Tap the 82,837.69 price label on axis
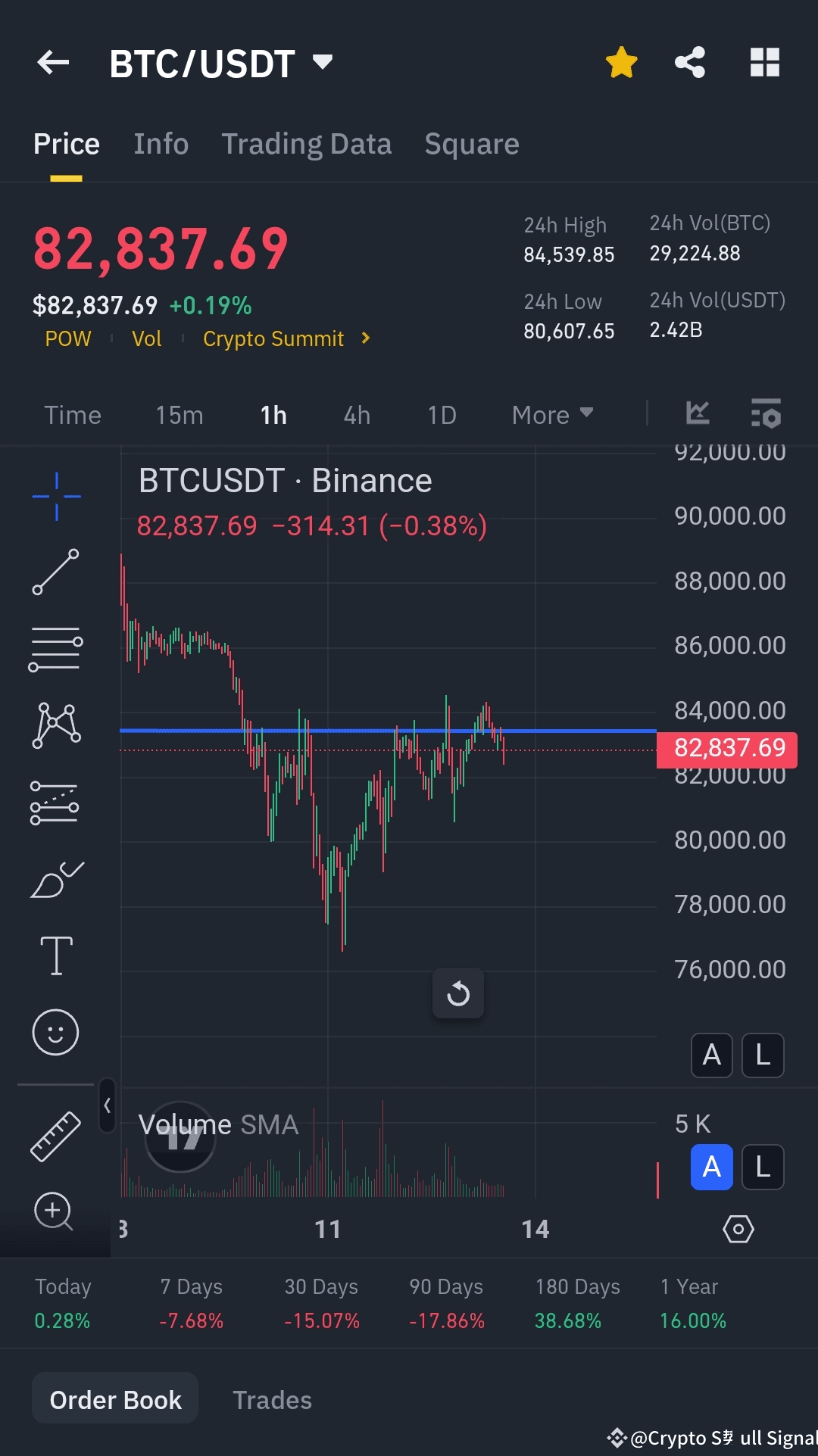Screen dimensions: 818x1456 (727, 748)
